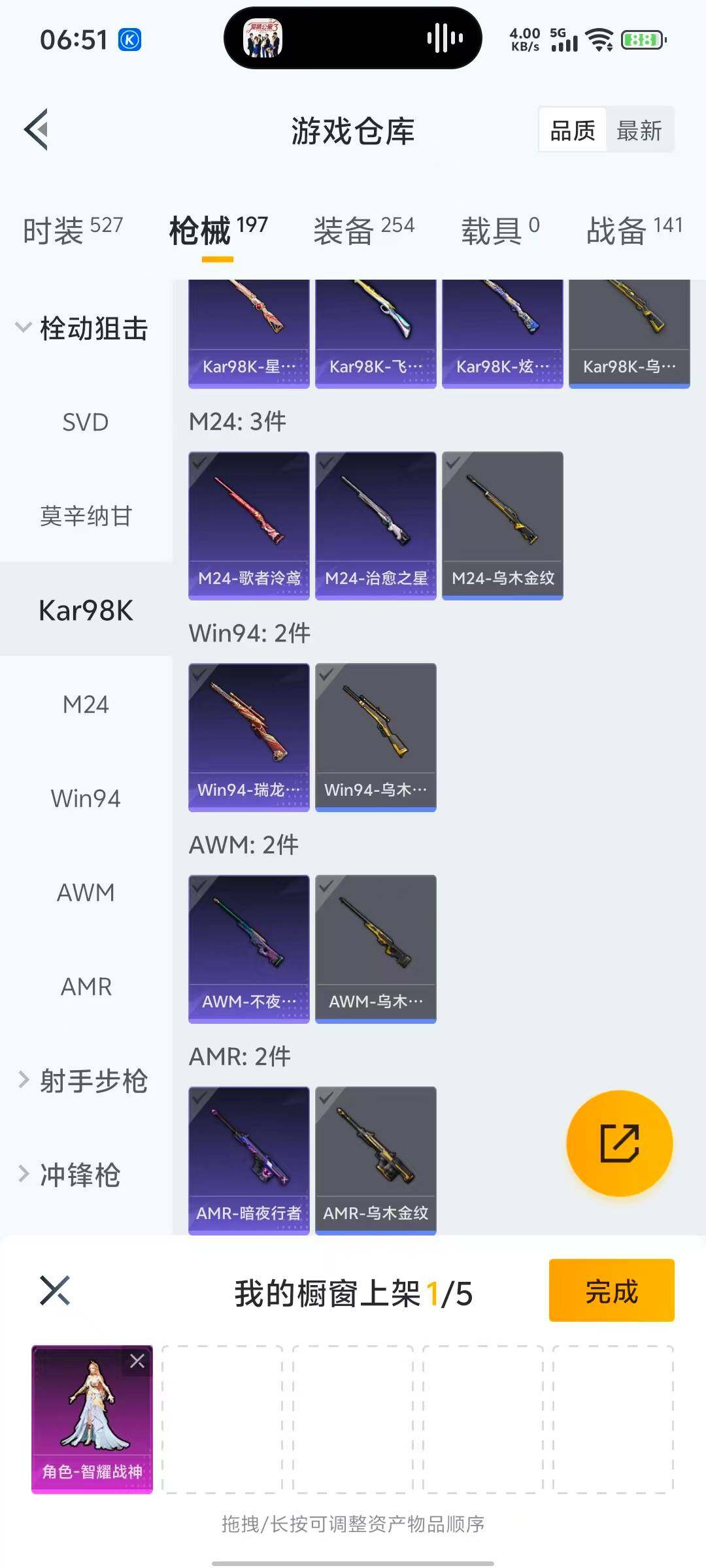
Task: Select M24 in the weapon sidebar
Action: (x=85, y=704)
